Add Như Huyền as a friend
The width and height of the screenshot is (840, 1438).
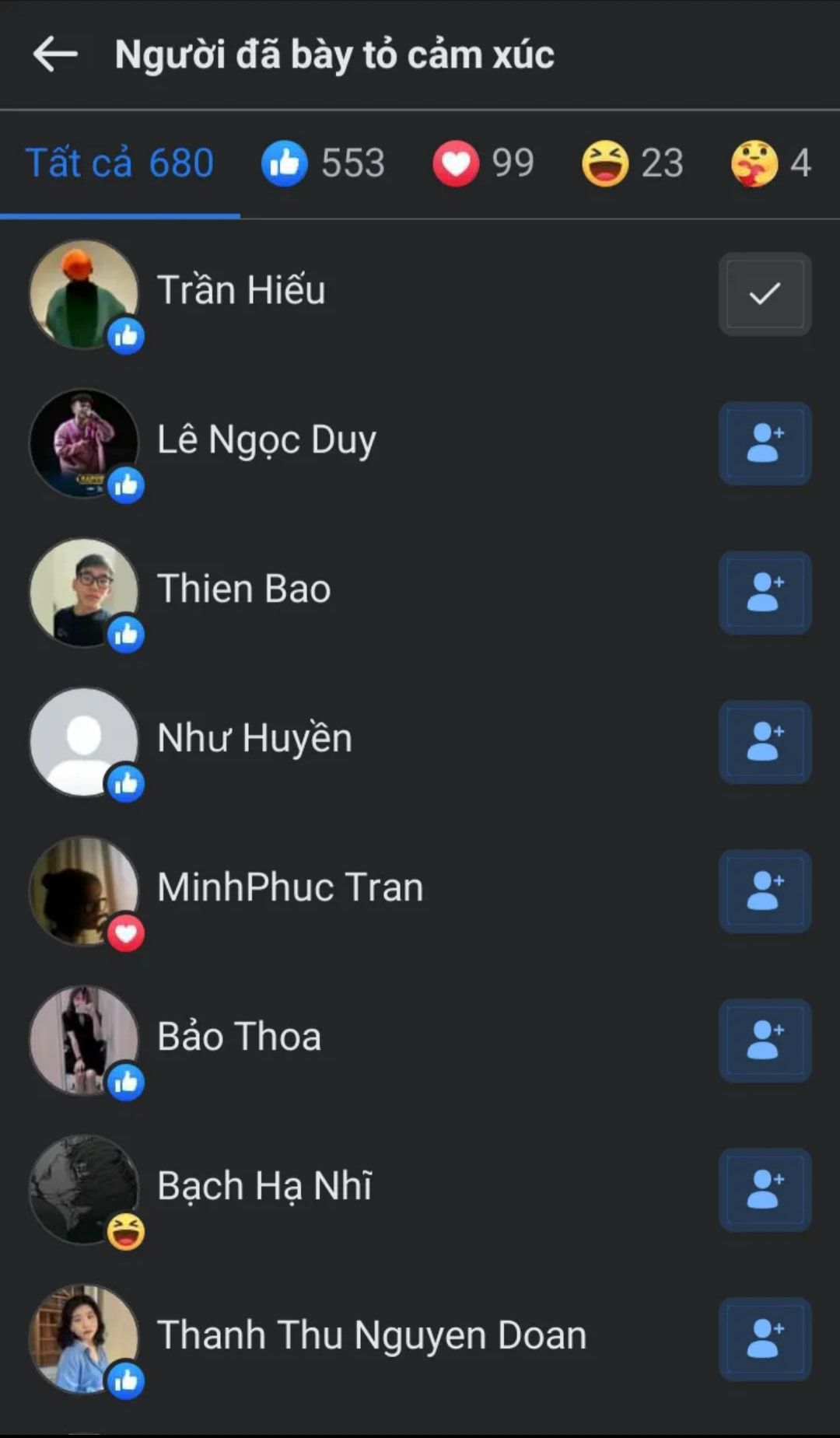tap(765, 742)
